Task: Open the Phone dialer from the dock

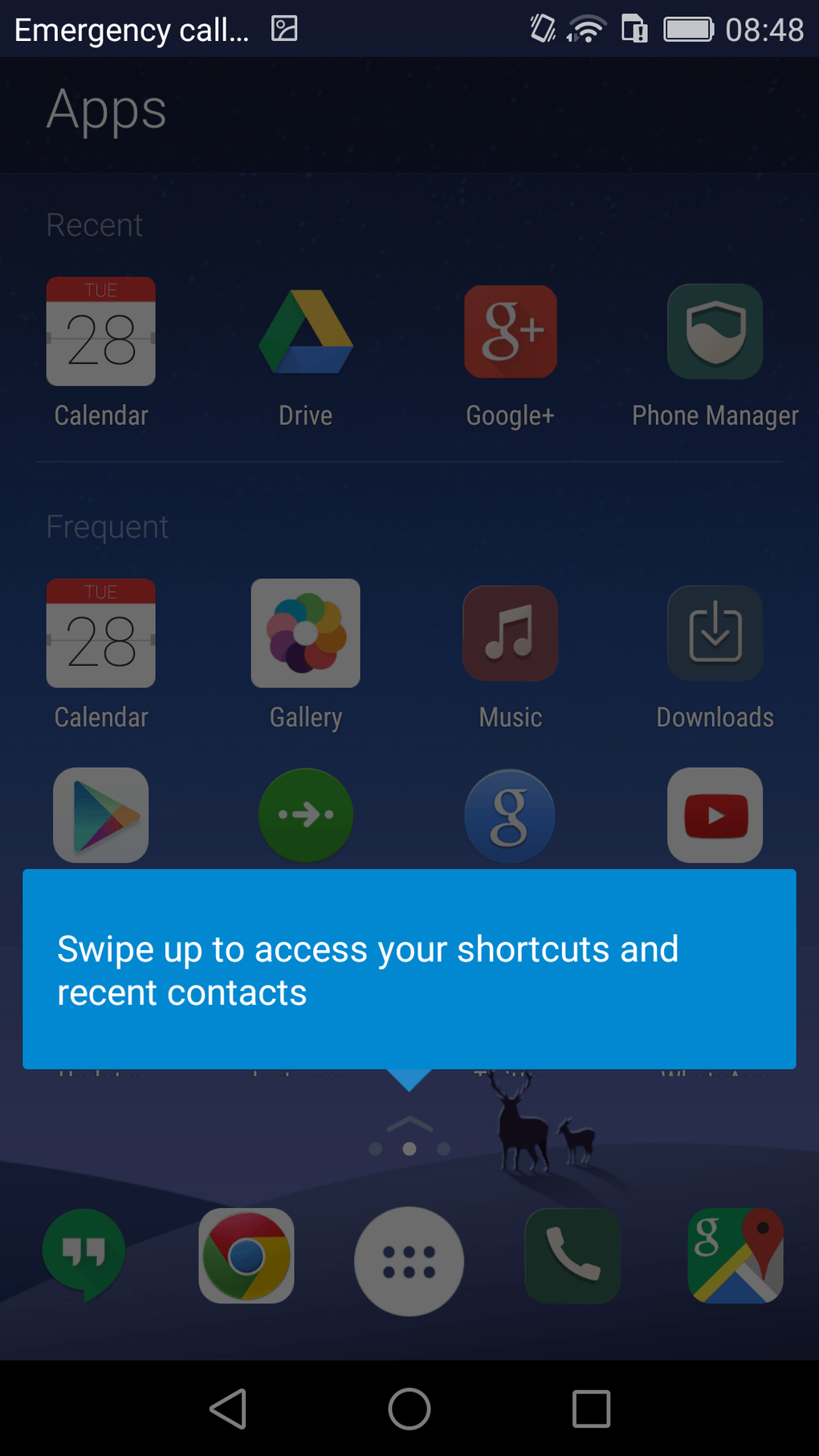Action: (x=572, y=1257)
